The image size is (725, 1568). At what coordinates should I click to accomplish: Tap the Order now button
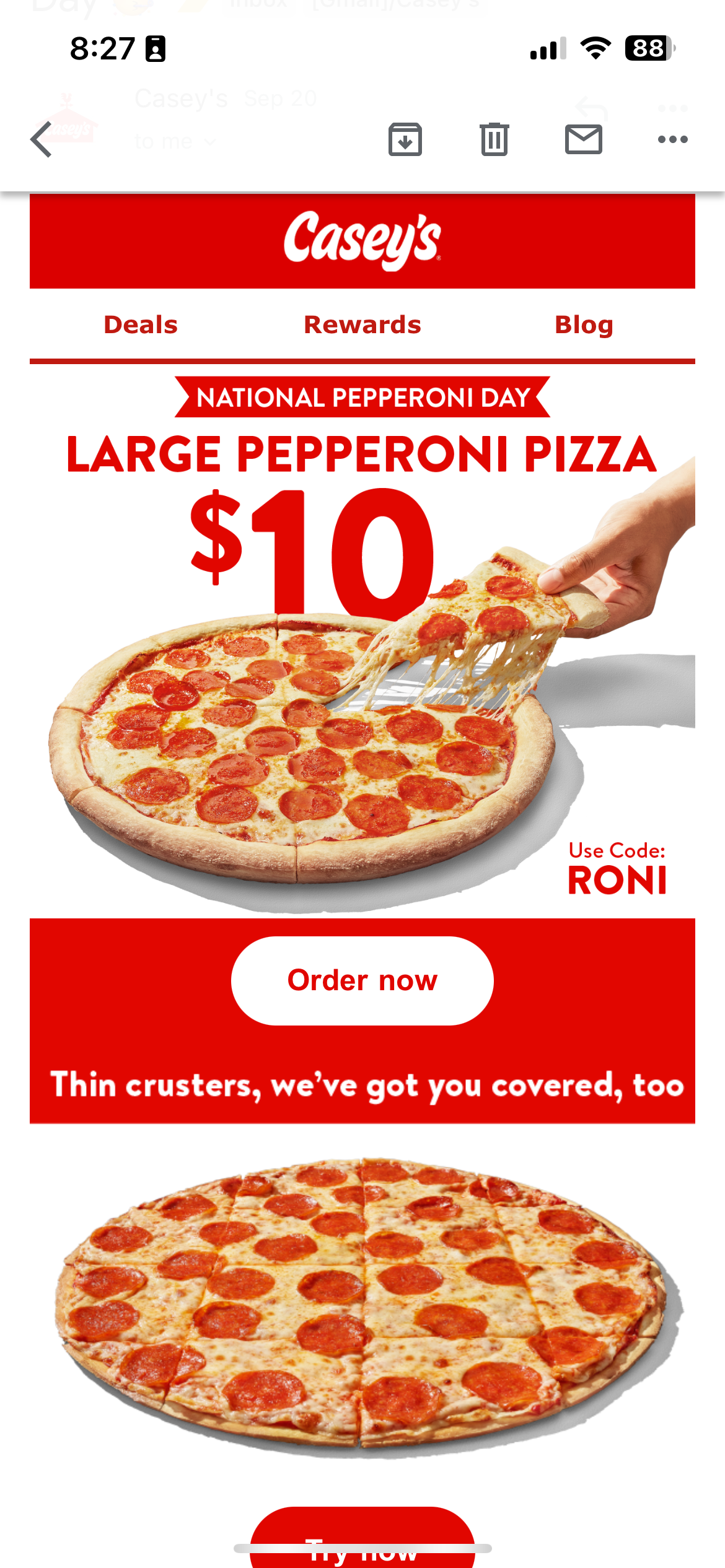tap(362, 980)
